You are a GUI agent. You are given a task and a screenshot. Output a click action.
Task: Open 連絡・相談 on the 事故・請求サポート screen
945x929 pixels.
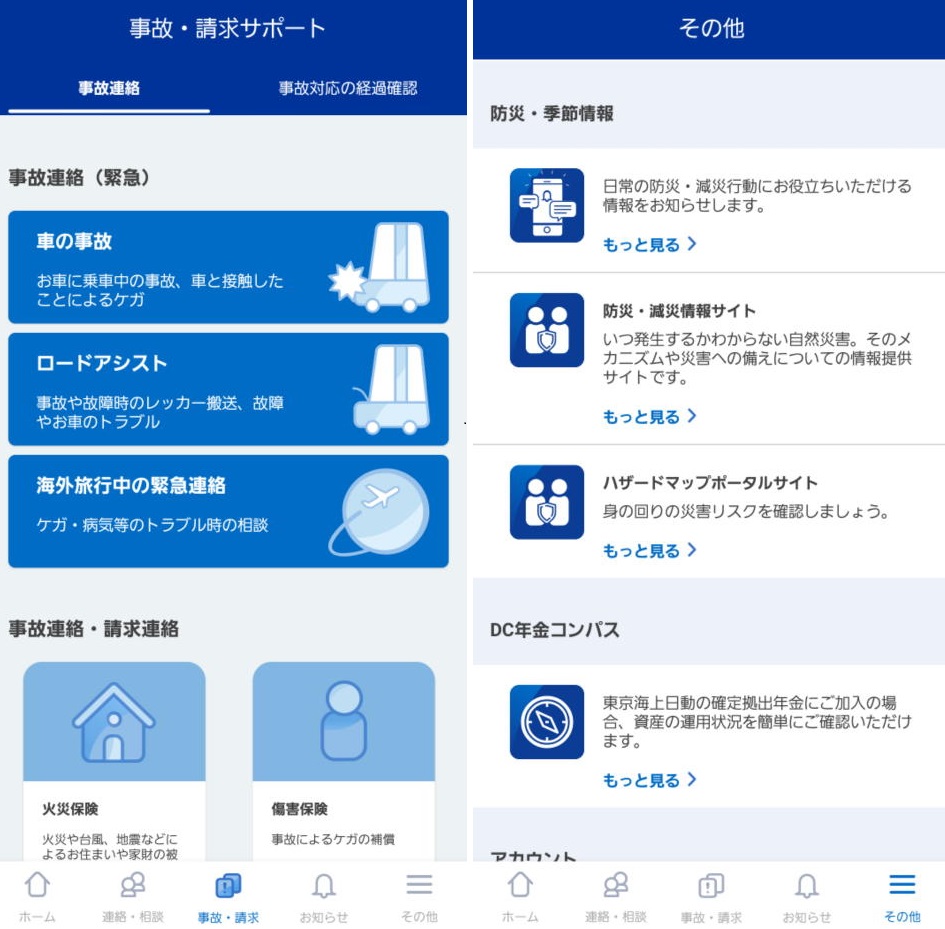(132, 896)
